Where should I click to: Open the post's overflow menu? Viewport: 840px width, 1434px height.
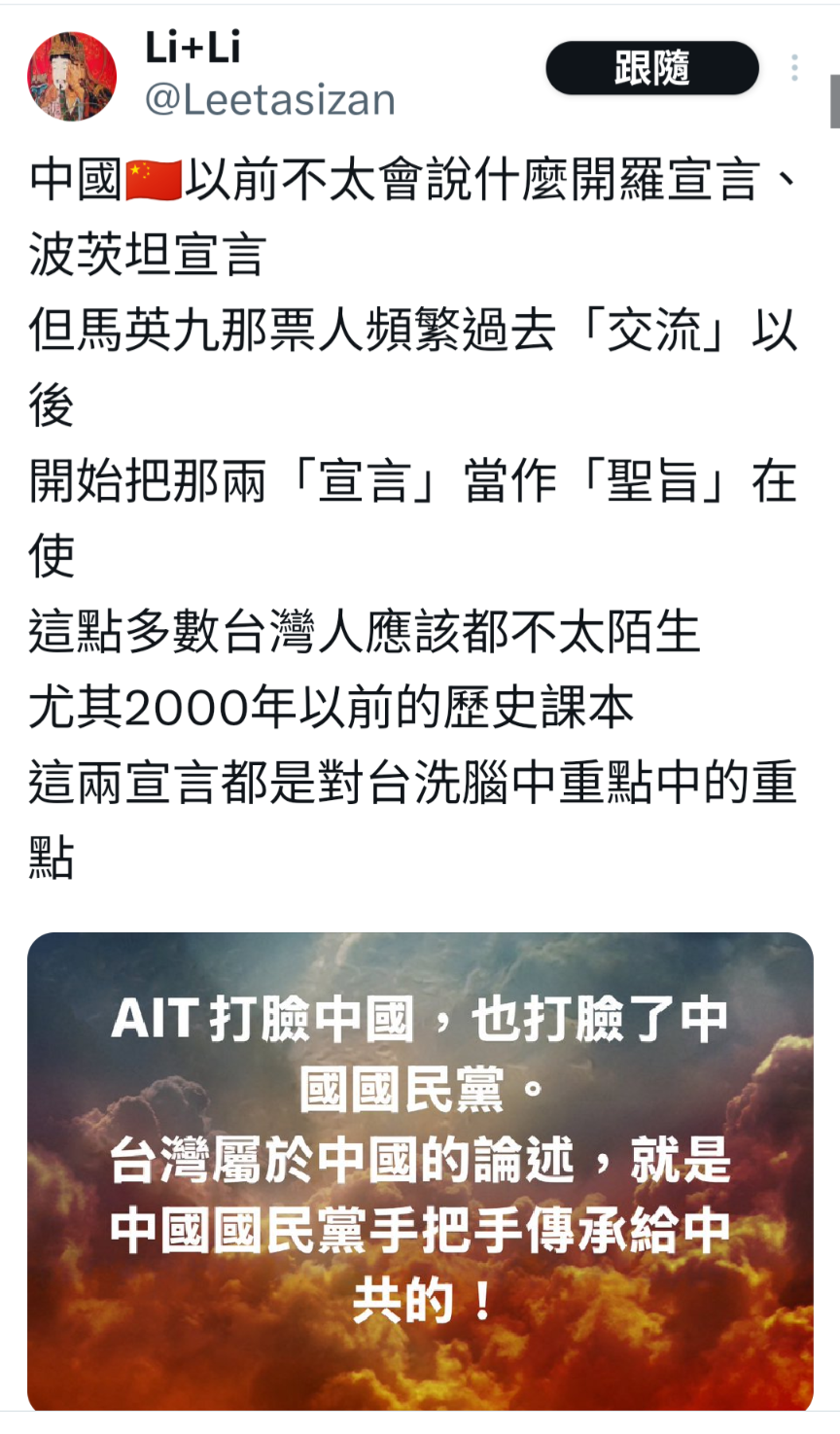[794, 67]
